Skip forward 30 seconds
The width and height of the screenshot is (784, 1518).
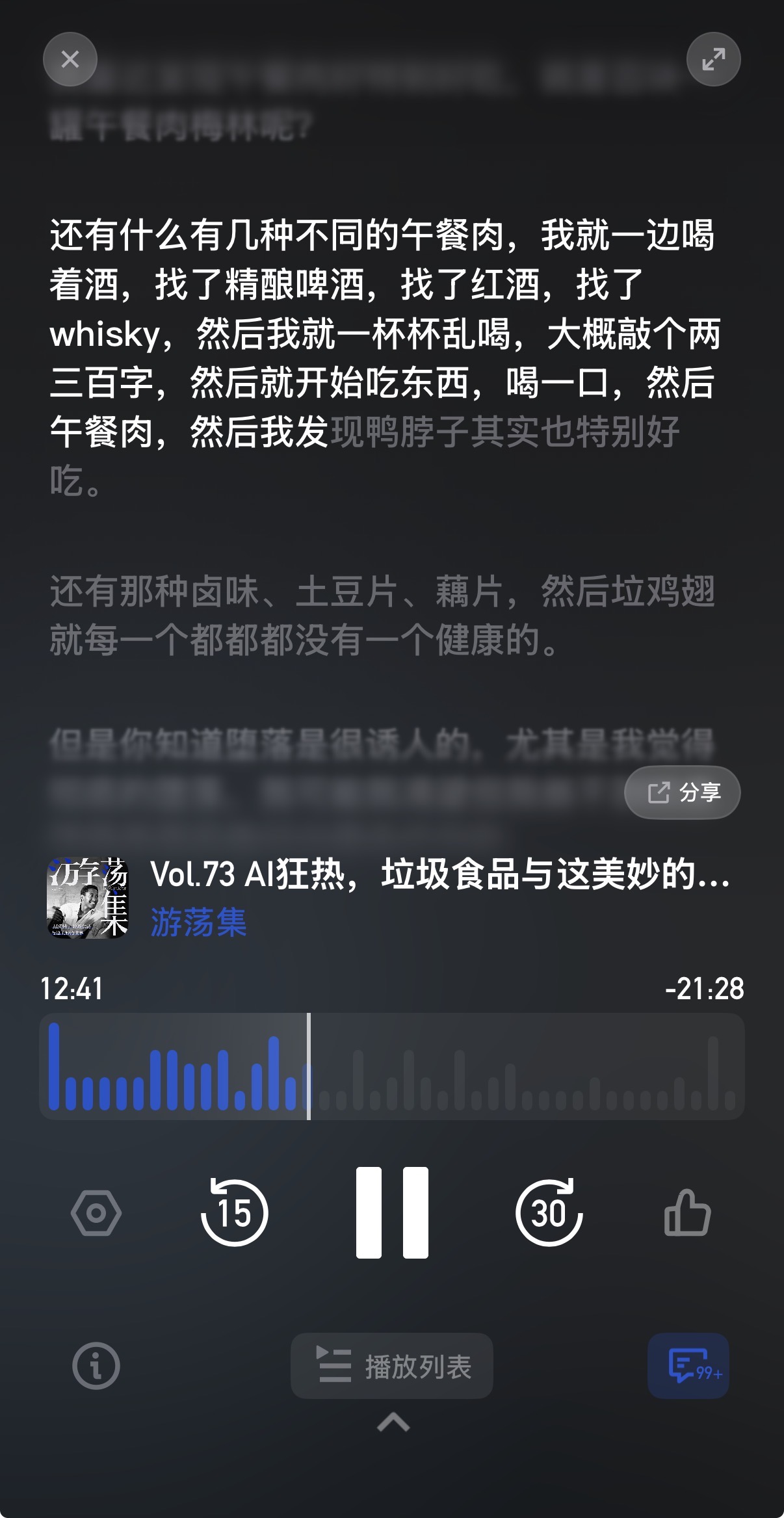tap(549, 1212)
